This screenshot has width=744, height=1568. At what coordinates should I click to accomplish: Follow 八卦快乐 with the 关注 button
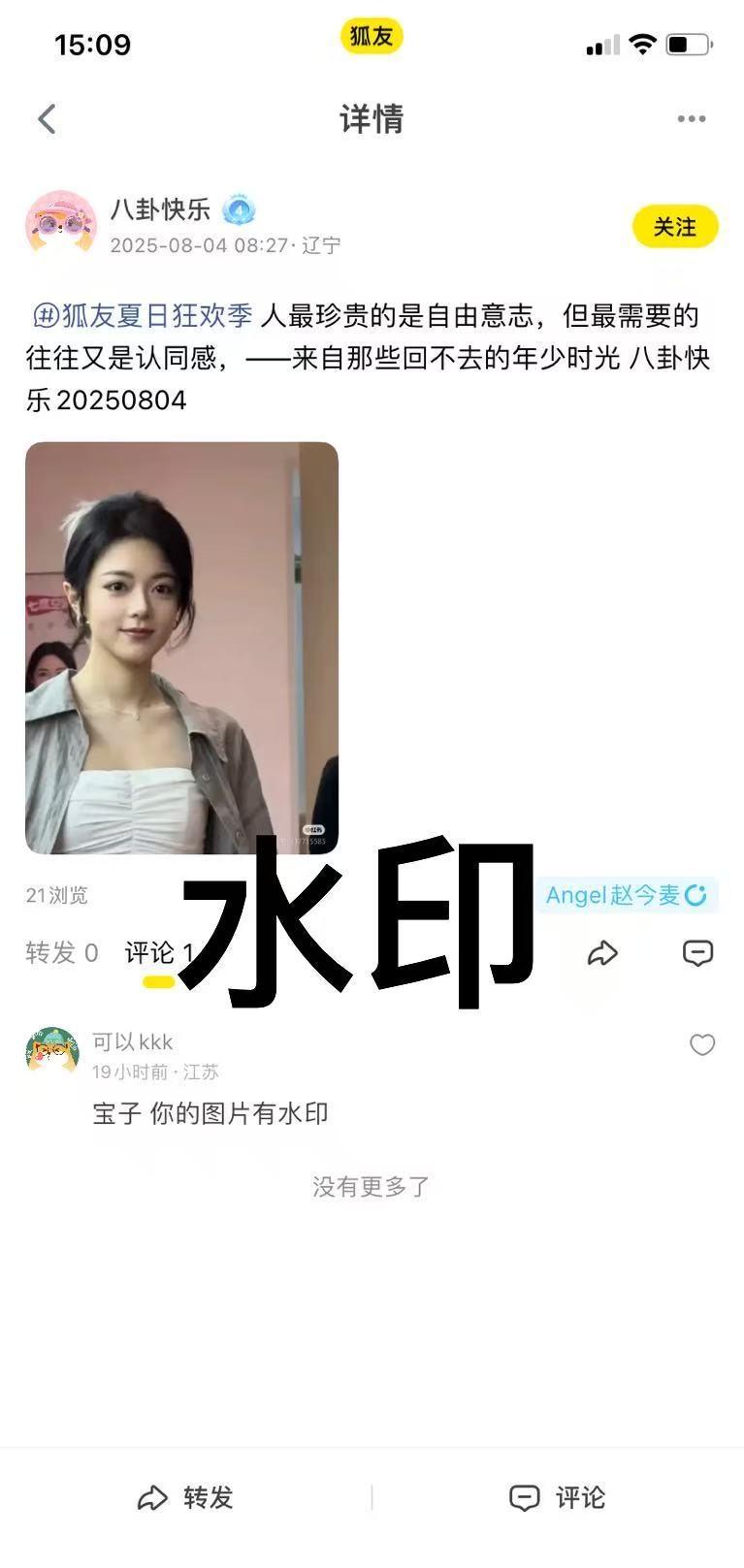675,227
